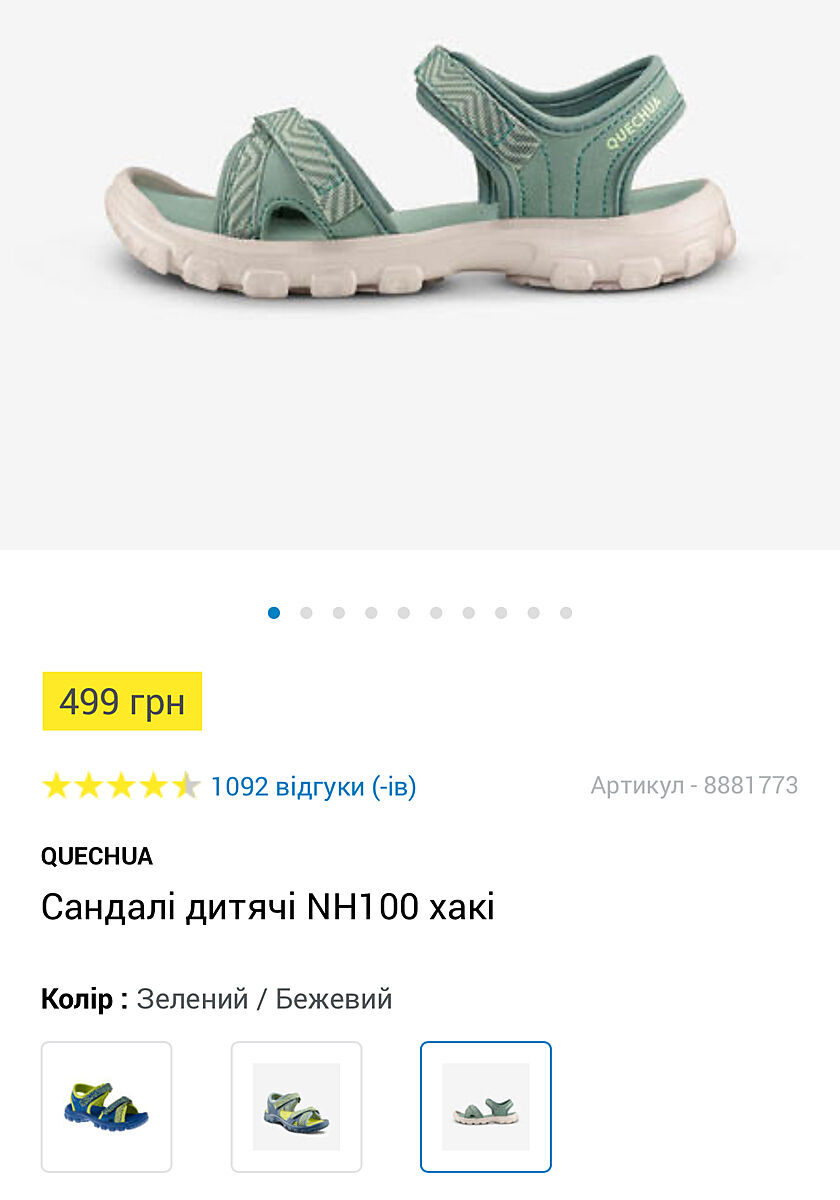The width and height of the screenshot is (840, 1200).
Task: Jump to the second photo indicator dot
Action: point(306,613)
